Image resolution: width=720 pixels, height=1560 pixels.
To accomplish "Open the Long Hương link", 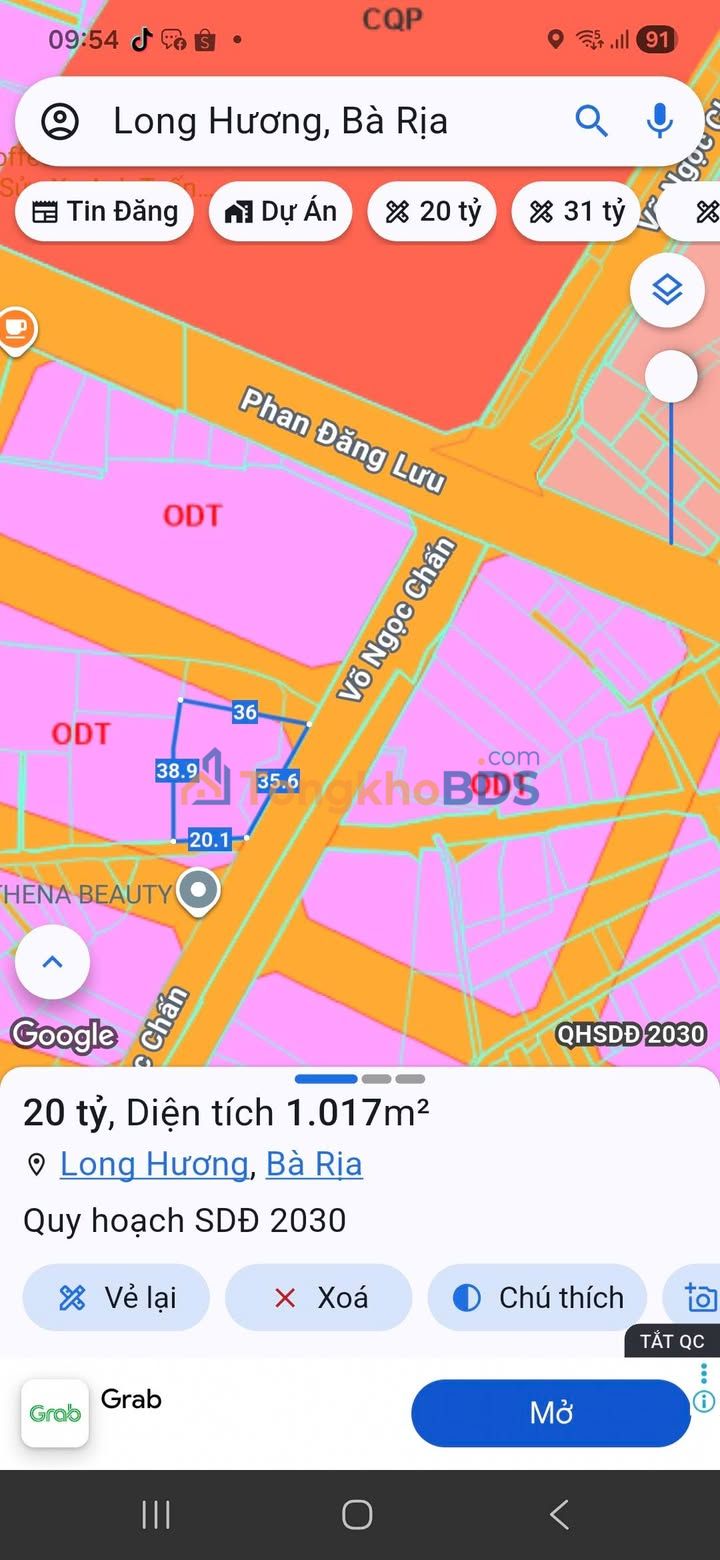I will [154, 1164].
